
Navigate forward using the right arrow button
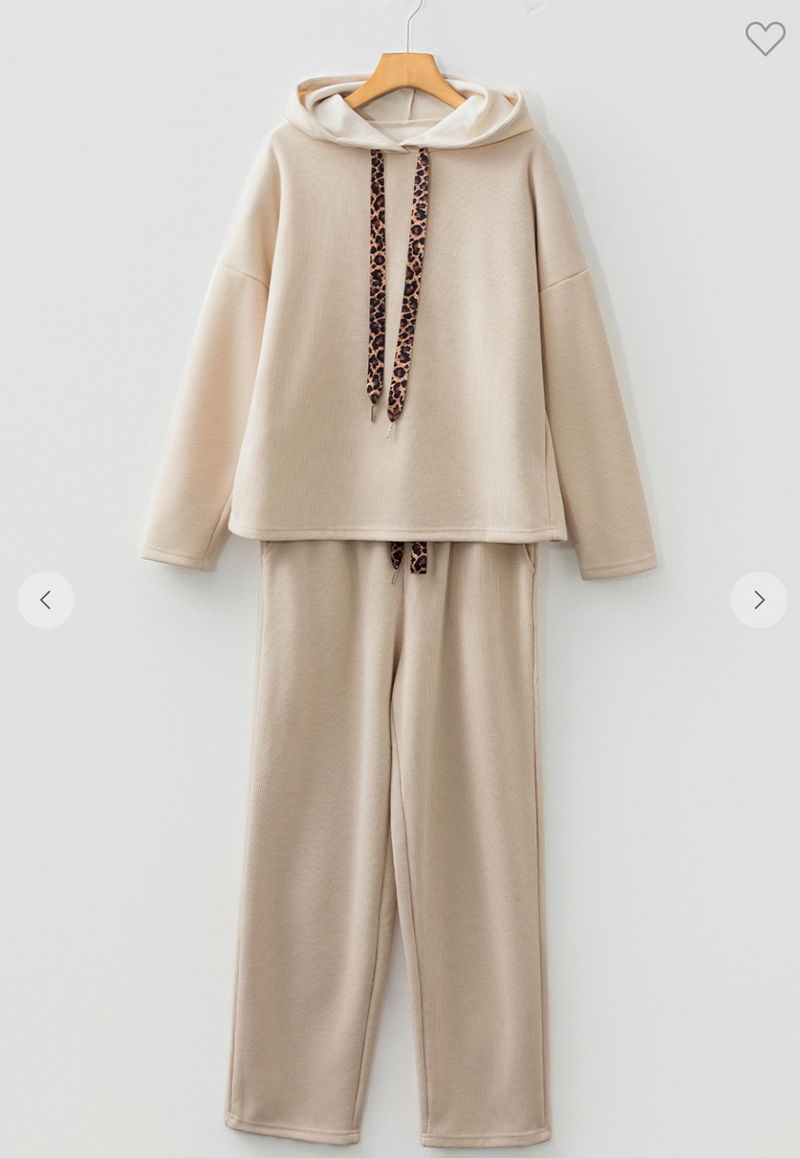(x=757, y=600)
